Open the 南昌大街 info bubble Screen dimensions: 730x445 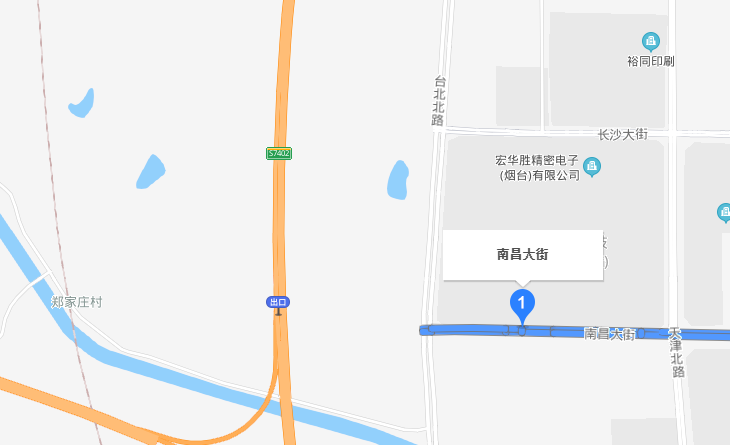(522, 255)
